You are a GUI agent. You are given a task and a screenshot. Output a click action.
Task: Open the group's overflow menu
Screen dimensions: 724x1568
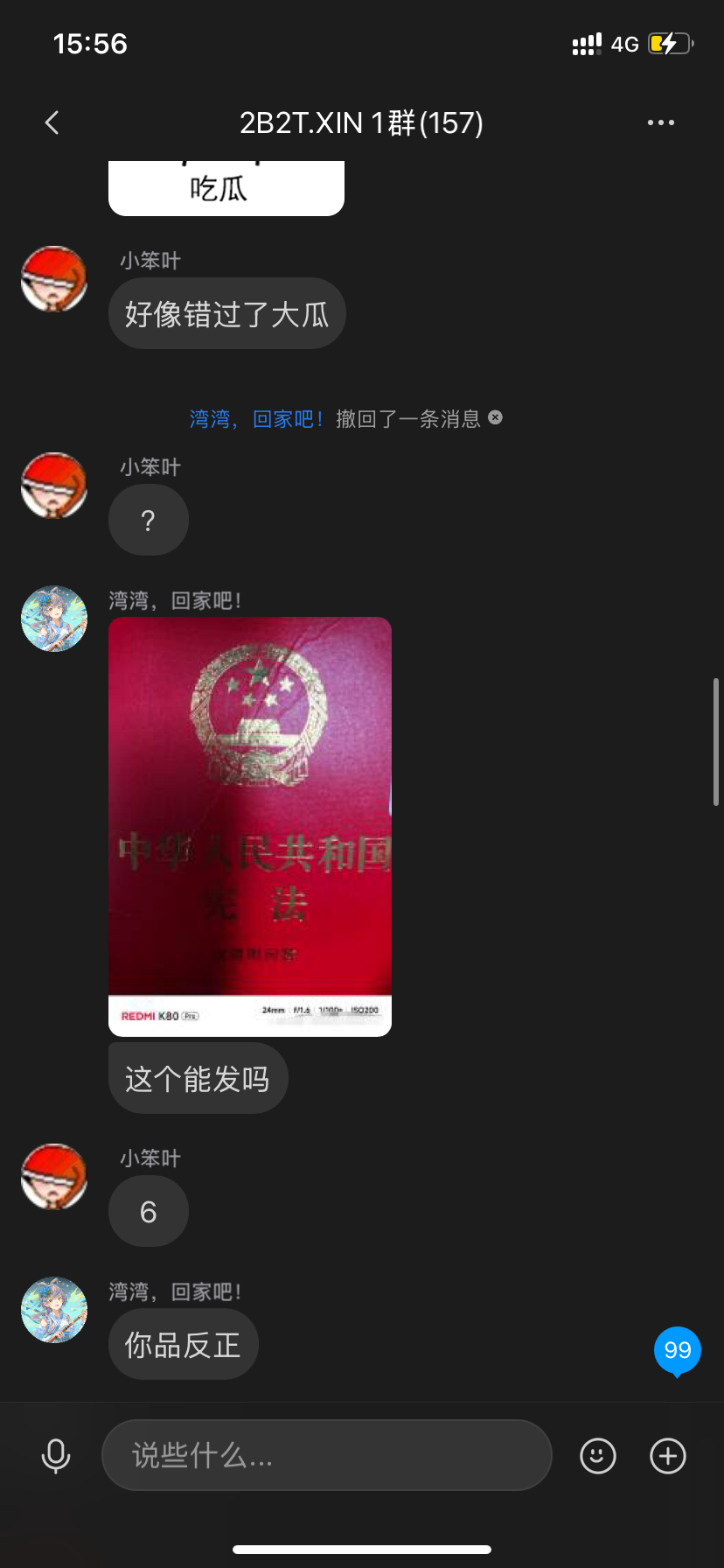point(660,122)
